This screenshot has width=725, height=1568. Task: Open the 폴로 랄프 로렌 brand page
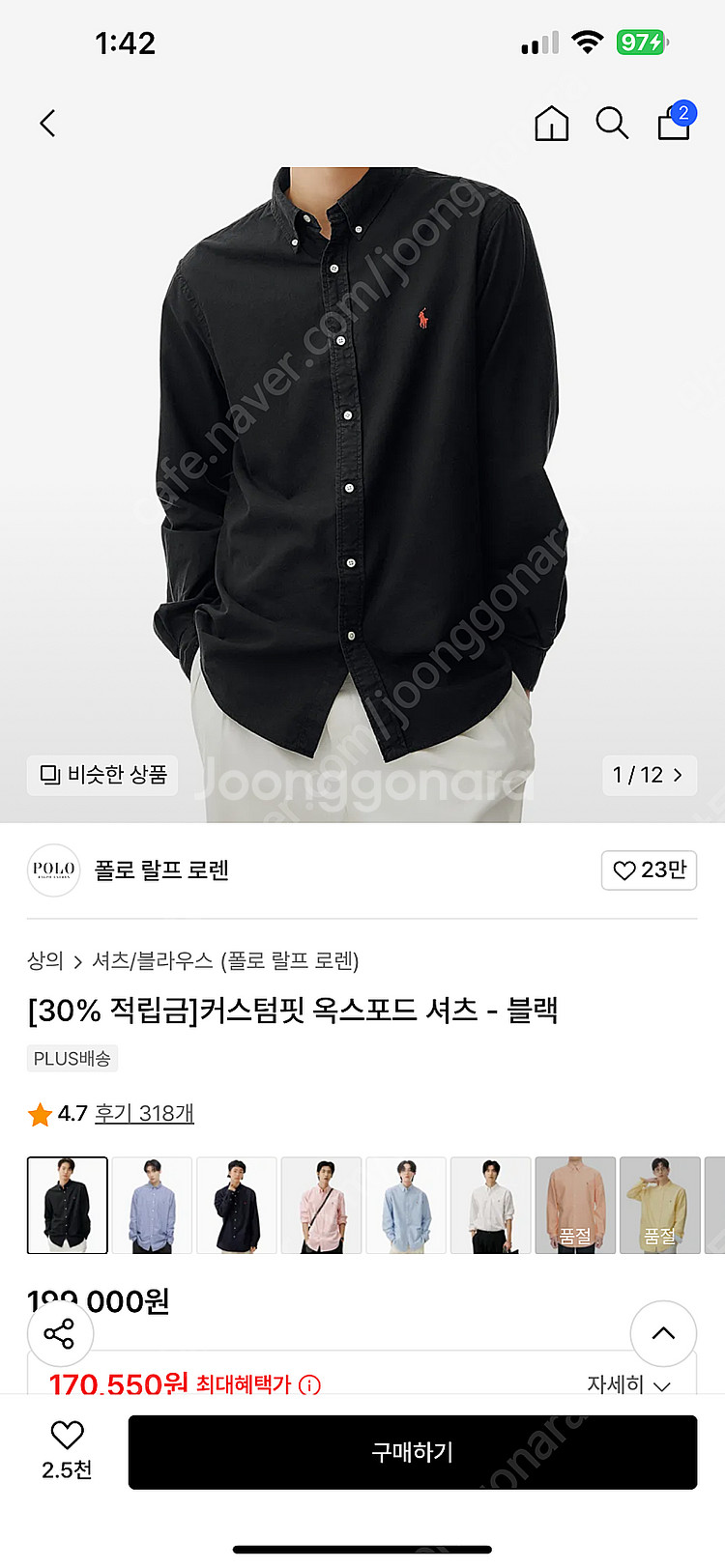(x=161, y=870)
